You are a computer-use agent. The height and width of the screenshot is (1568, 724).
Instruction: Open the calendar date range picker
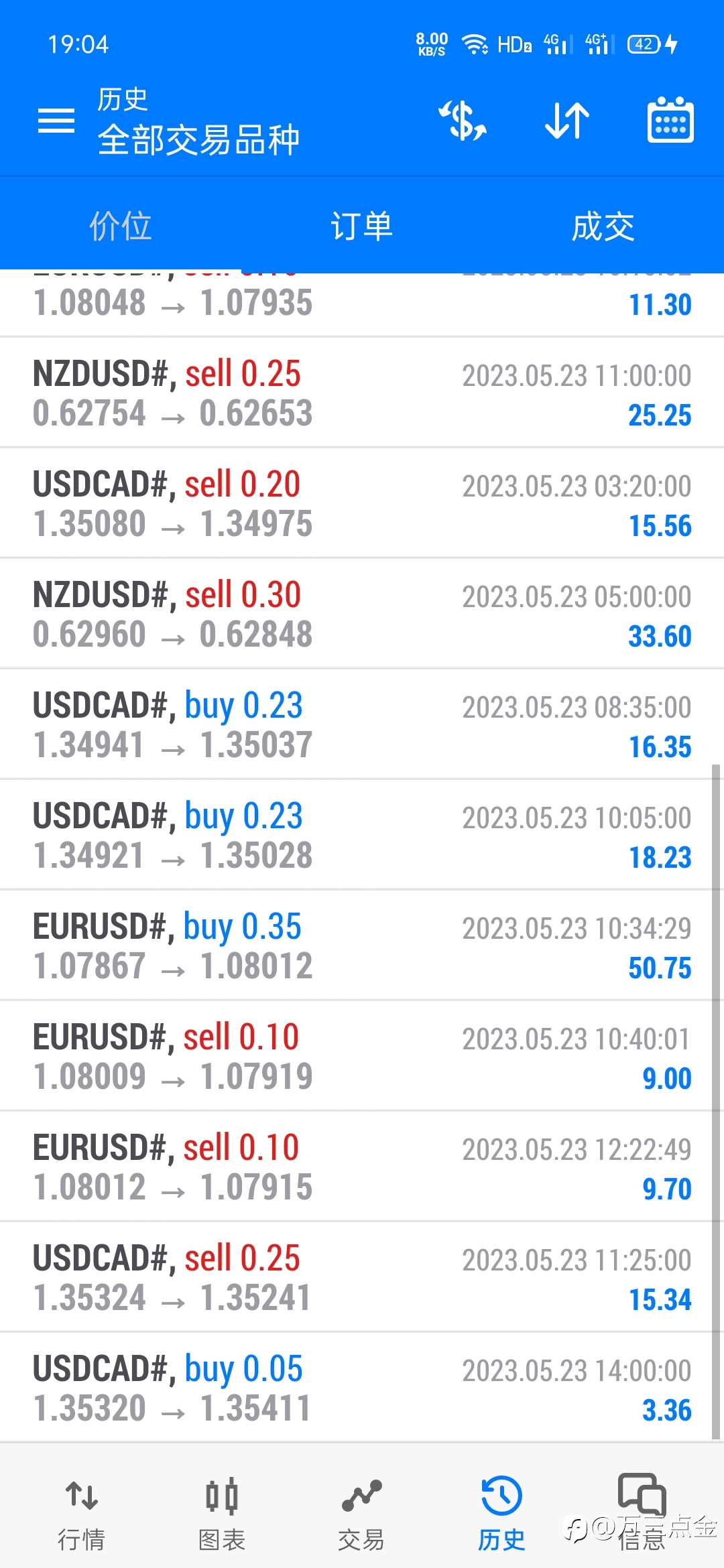click(670, 121)
